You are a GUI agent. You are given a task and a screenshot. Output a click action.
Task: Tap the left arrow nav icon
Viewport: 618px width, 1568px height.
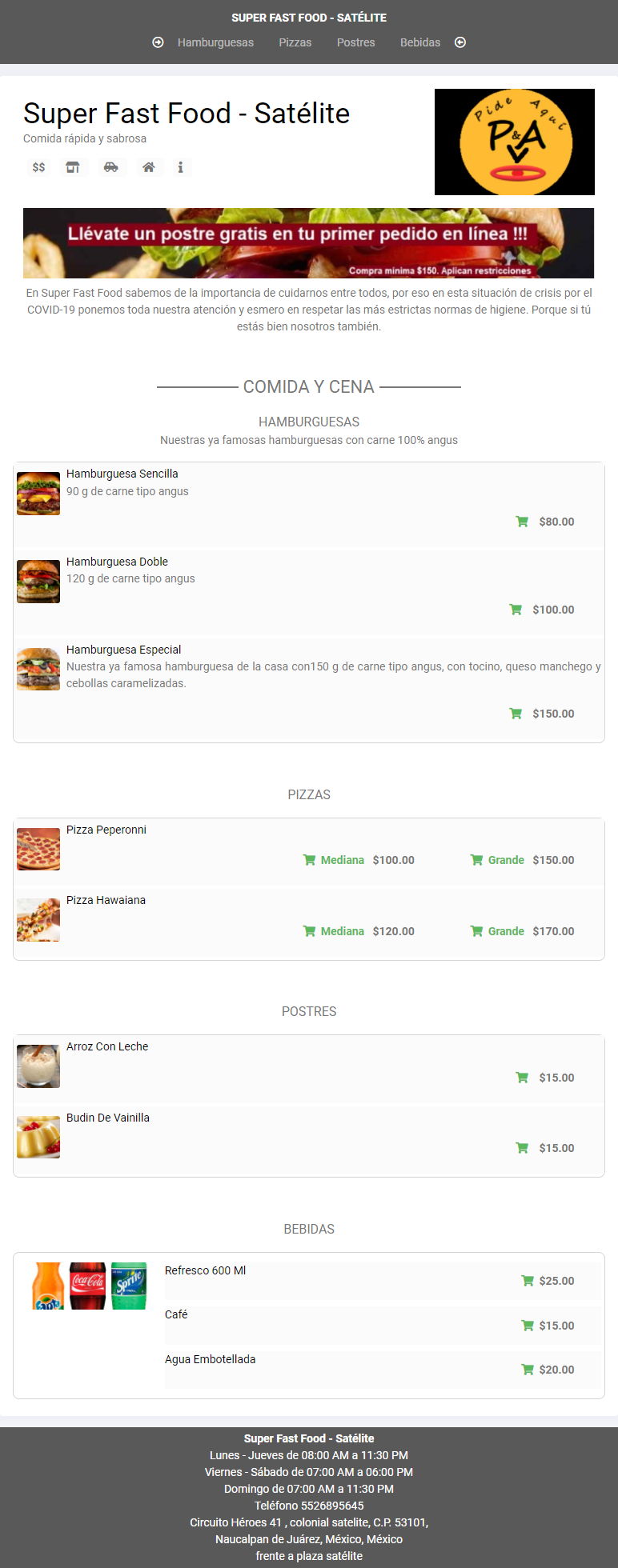(x=460, y=42)
